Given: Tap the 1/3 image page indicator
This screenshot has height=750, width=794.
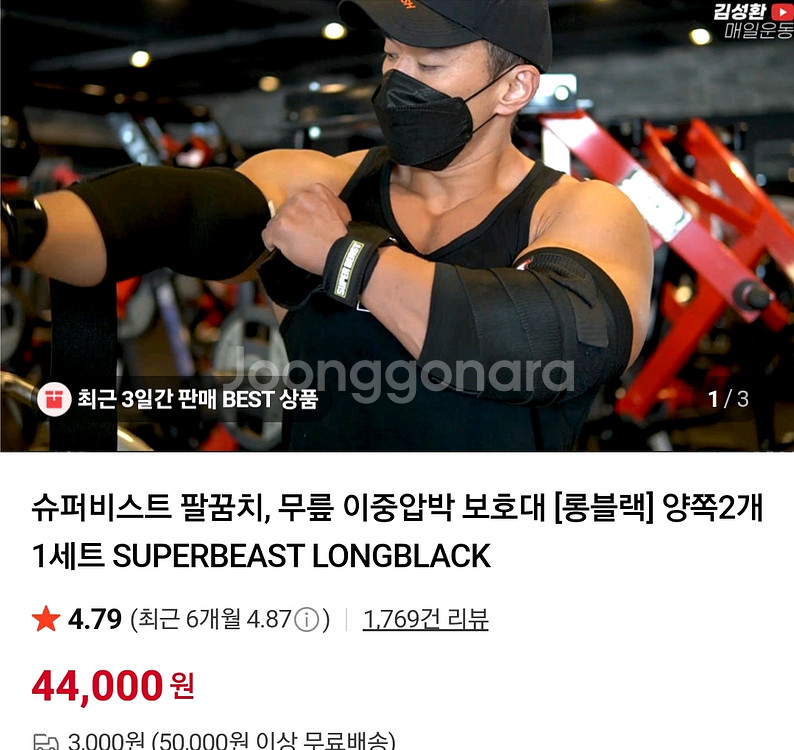Looking at the screenshot, I should pyautogui.click(x=728, y=399).
